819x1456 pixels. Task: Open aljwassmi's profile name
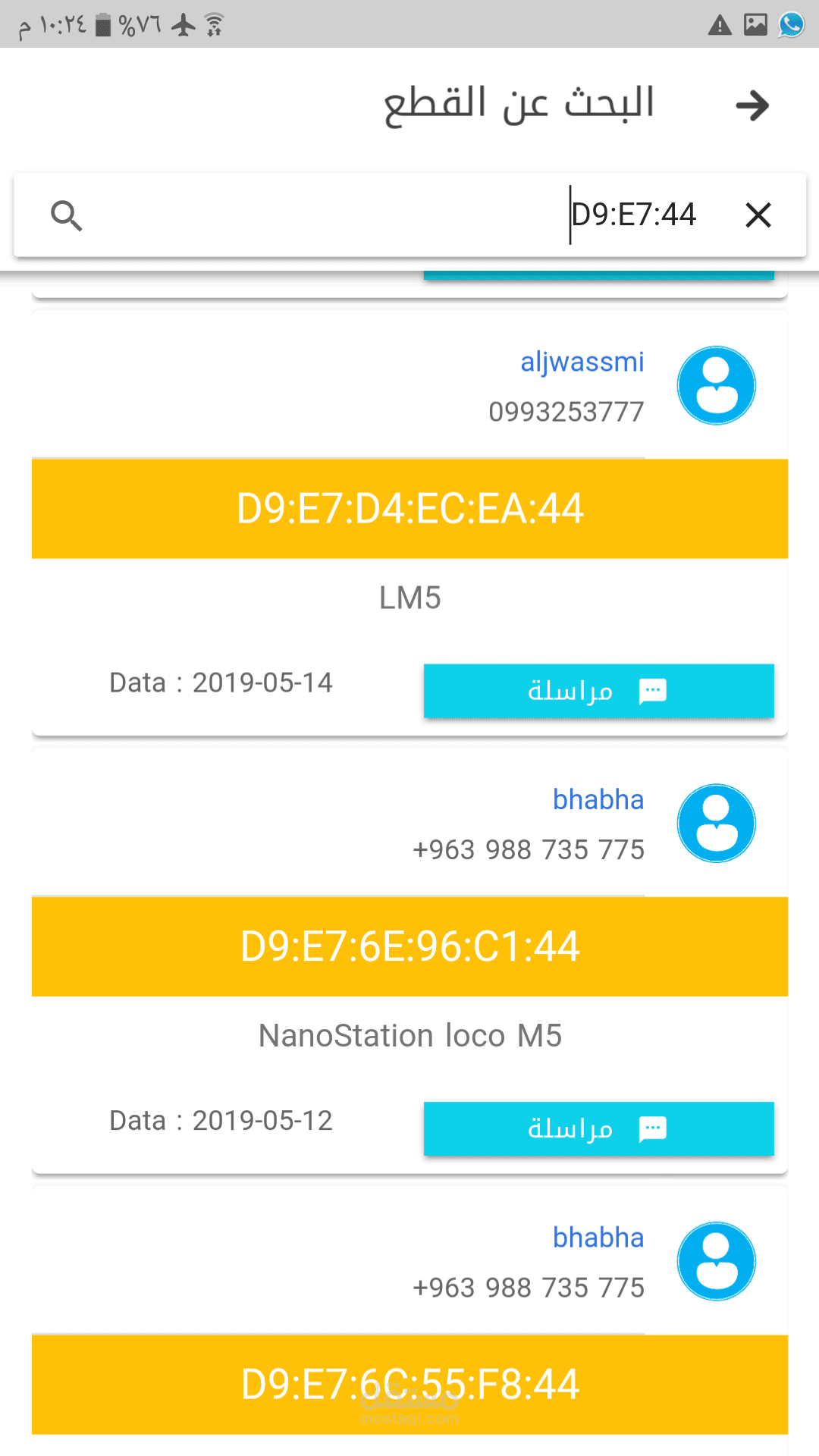pos(582,362)
